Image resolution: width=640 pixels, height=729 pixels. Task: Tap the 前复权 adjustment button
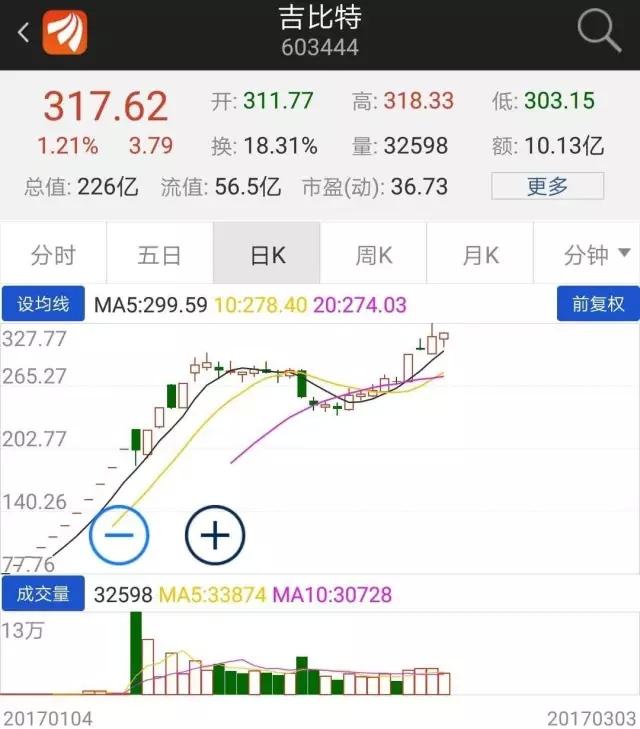(598, 304)
